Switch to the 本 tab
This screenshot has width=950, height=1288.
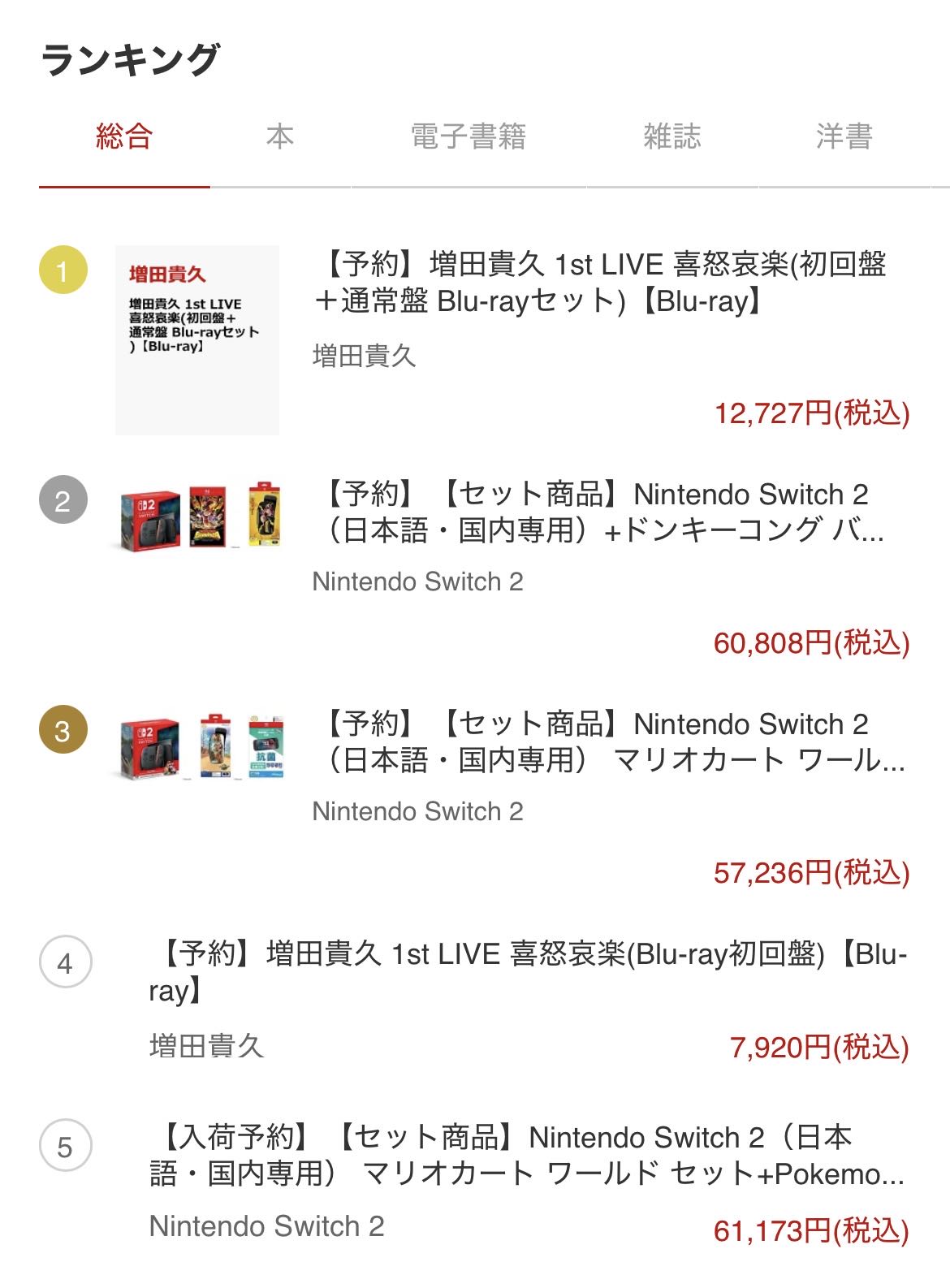279,136
